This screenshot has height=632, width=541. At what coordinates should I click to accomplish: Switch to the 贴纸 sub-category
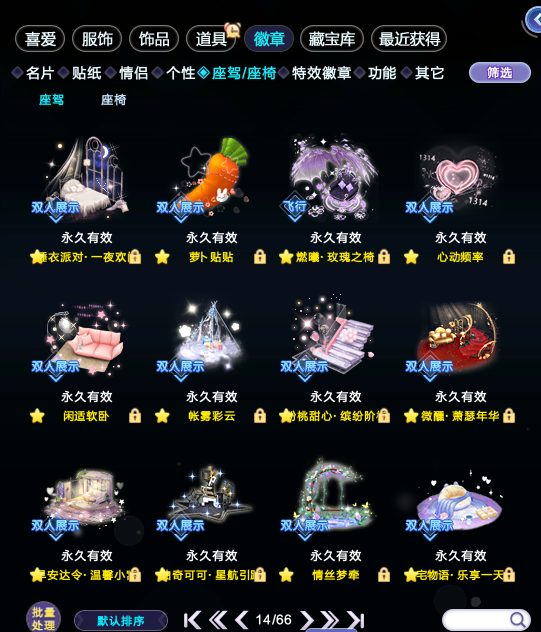coord(87,73)
